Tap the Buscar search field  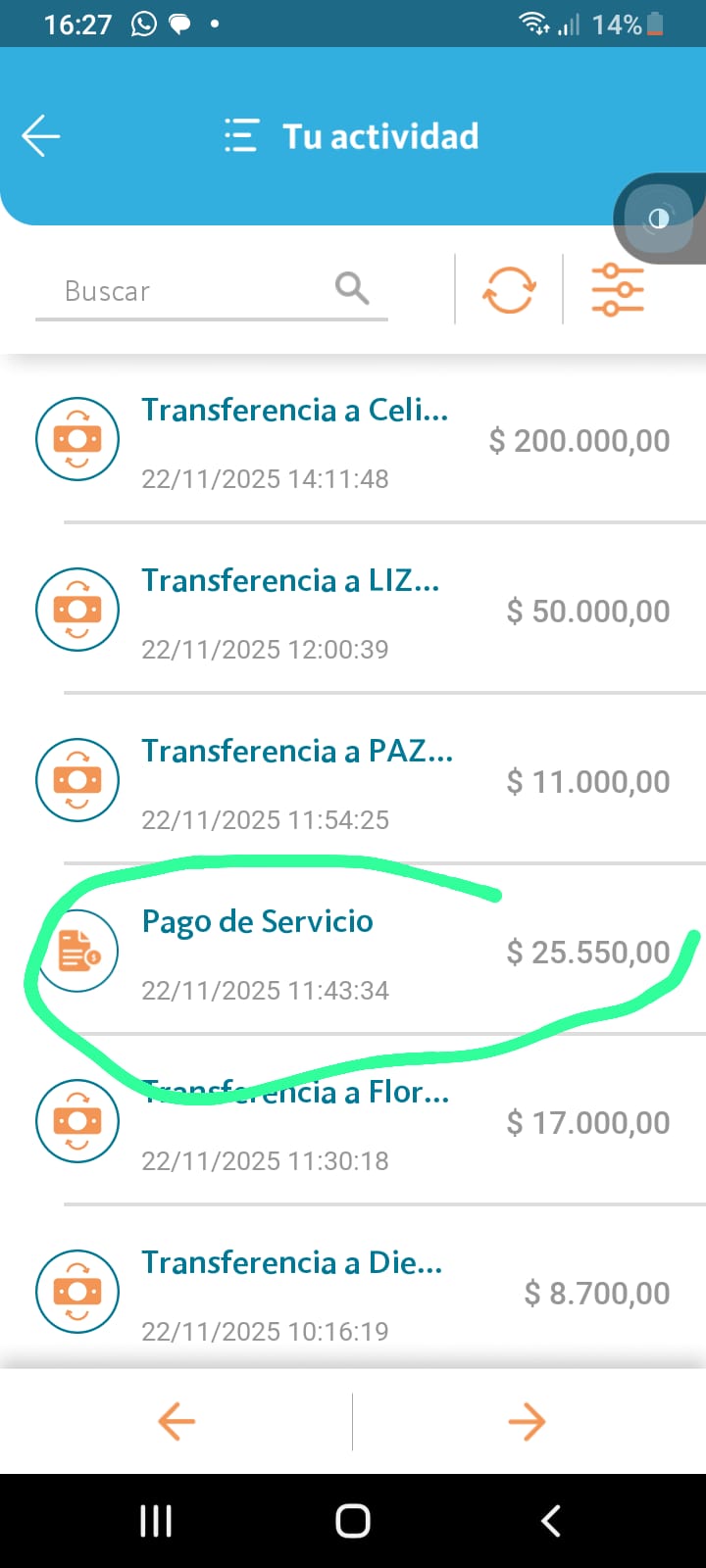tap(186, 291)
